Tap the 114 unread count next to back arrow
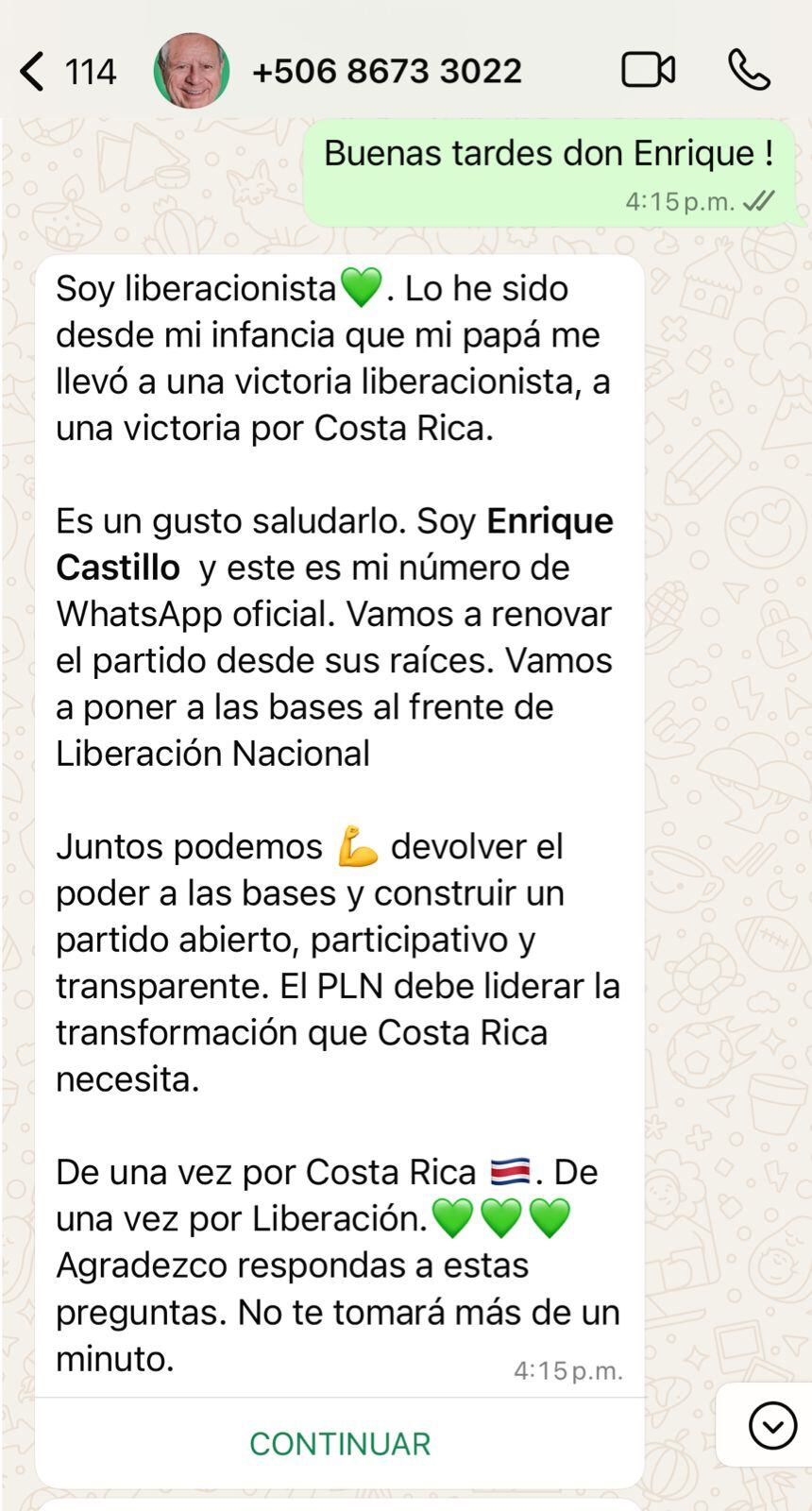The width and height of the screenshot is (812, 1511). [91, 71]
